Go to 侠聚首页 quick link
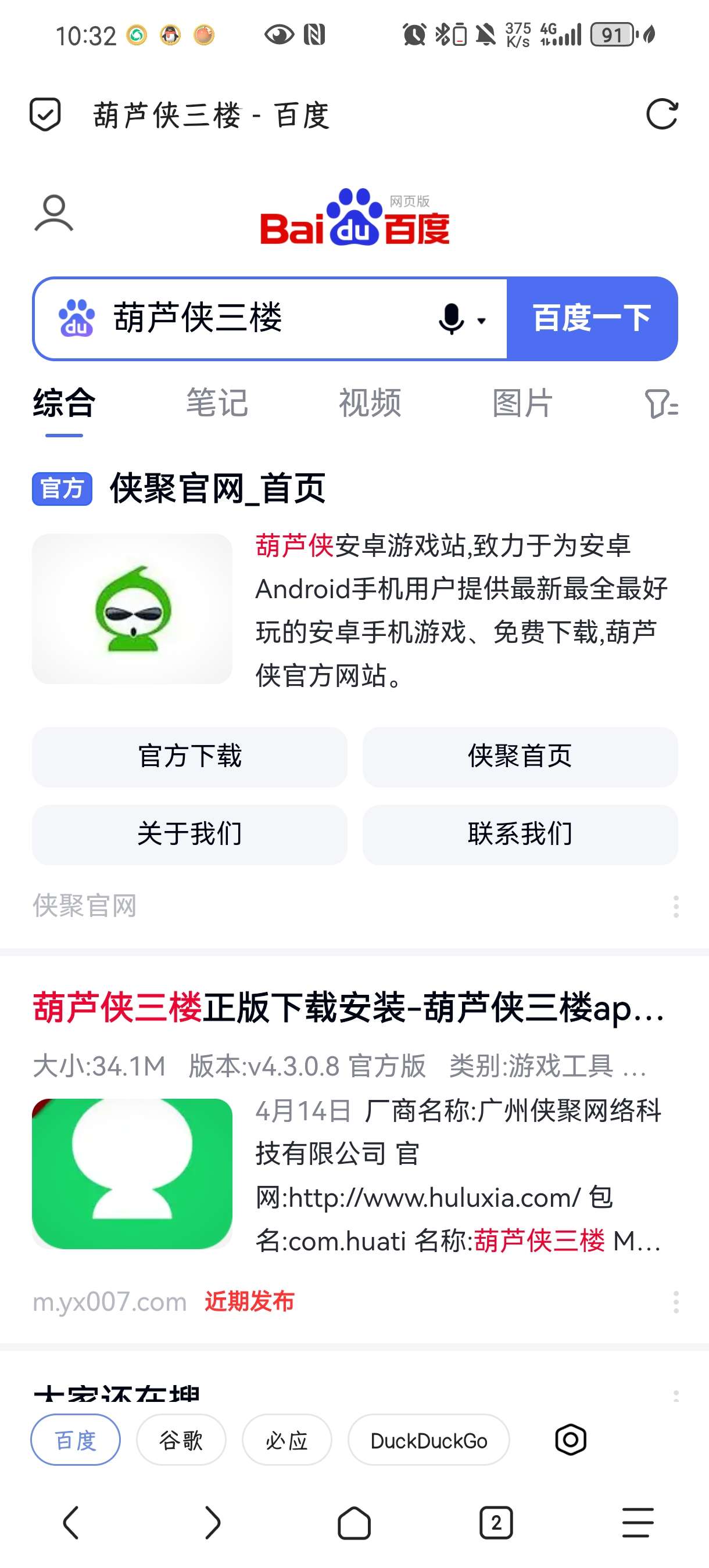709x1568 pixels. tap(520, 757)
